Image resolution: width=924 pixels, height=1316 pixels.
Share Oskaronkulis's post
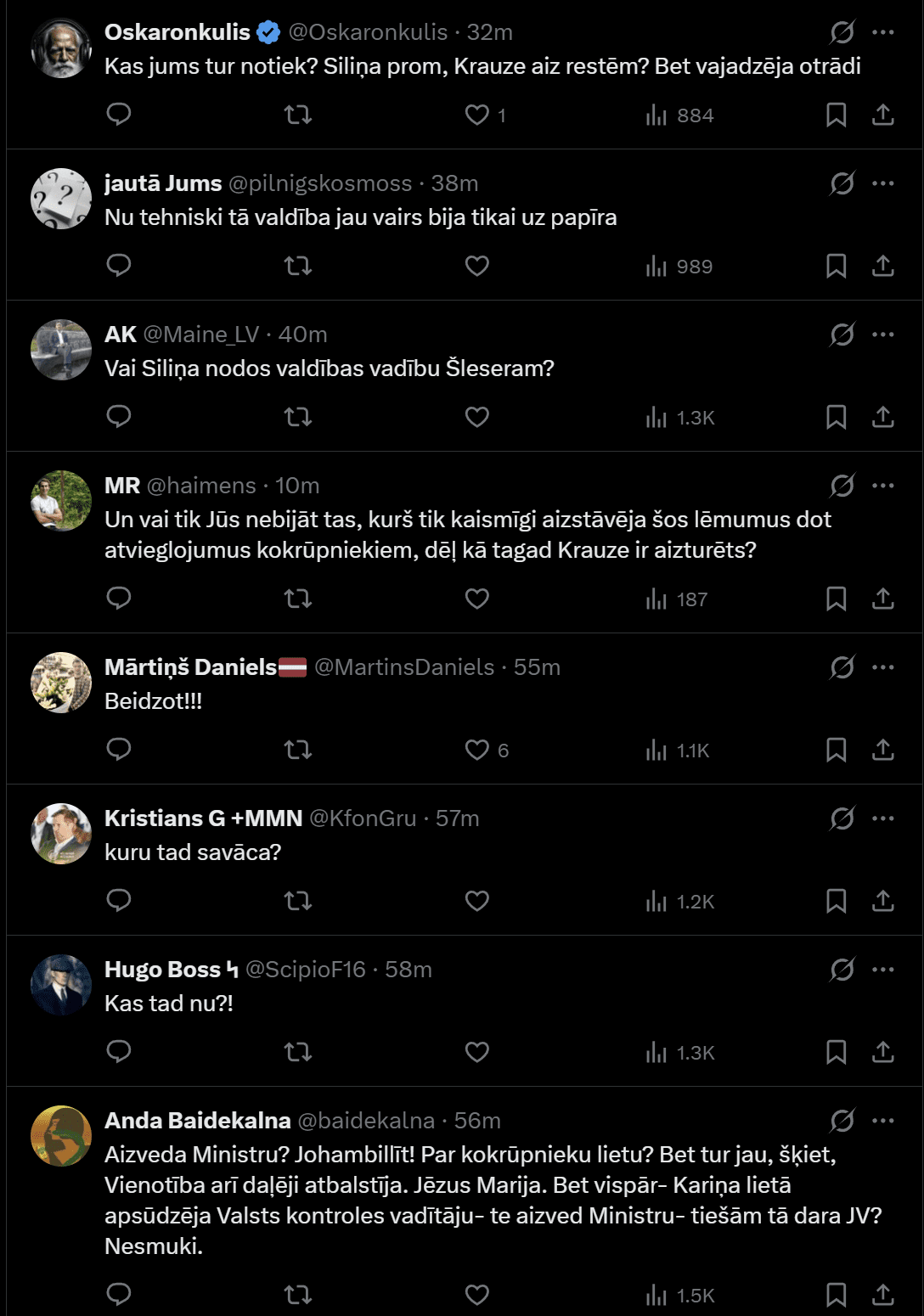tap(883, 115)
